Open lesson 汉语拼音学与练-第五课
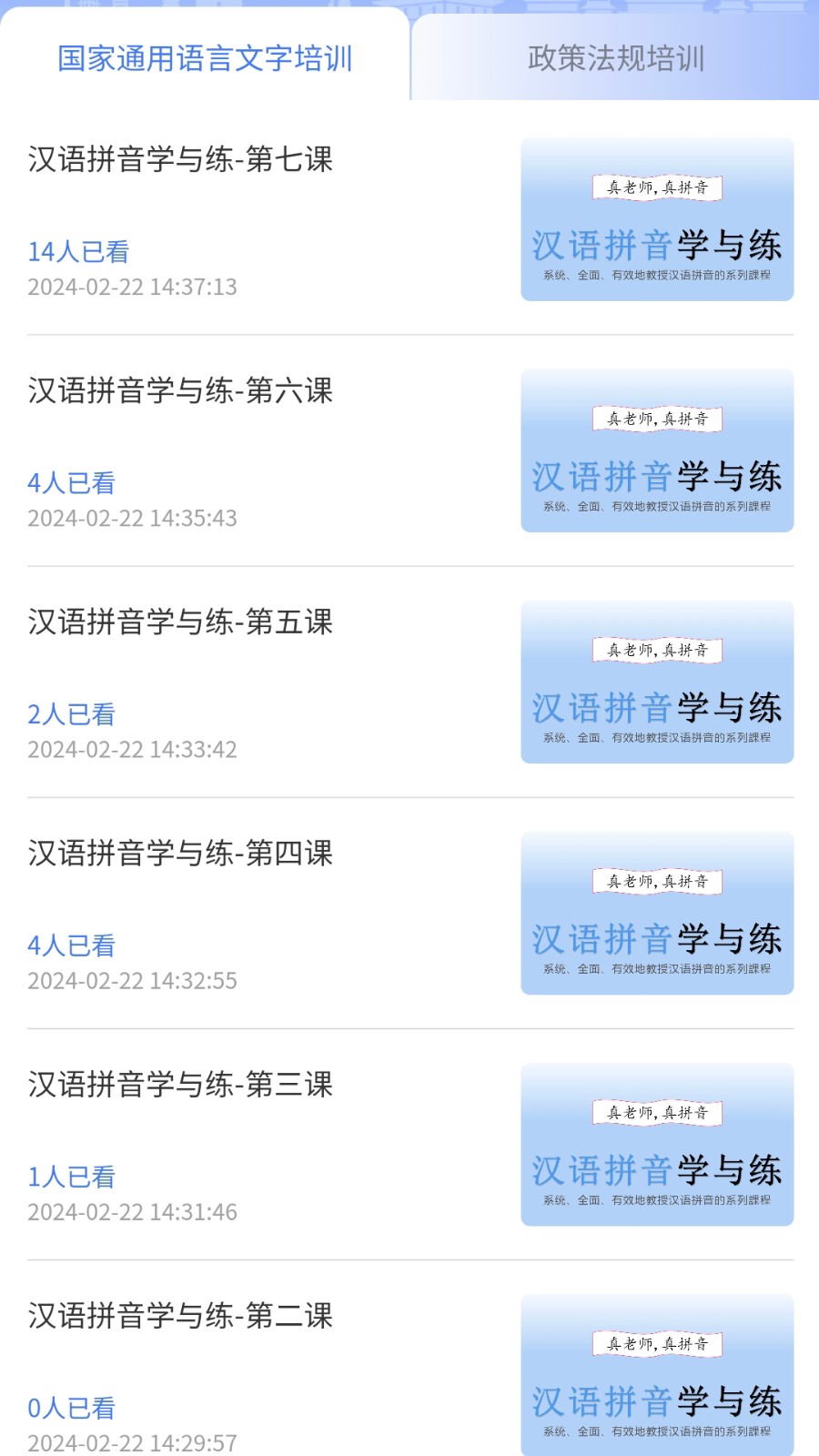The image size is (819, 1456). pos(180,622)
